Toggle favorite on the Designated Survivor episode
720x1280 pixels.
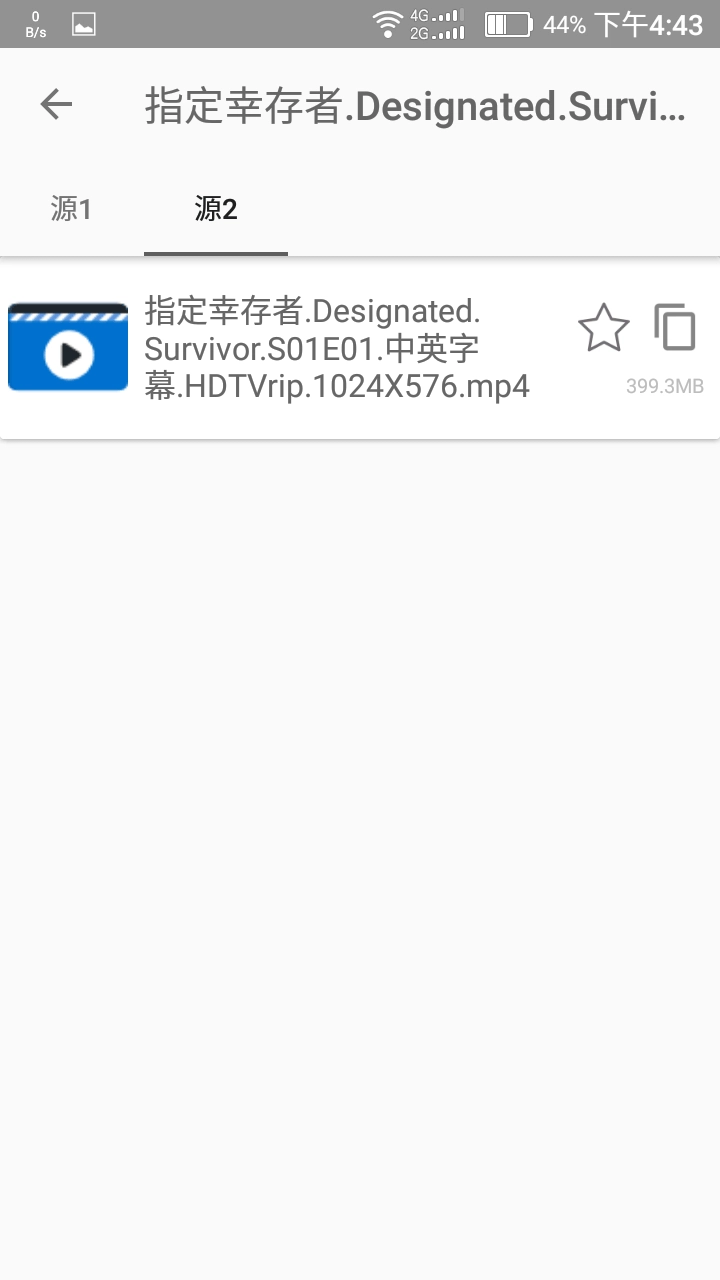(x=604, y=328)
